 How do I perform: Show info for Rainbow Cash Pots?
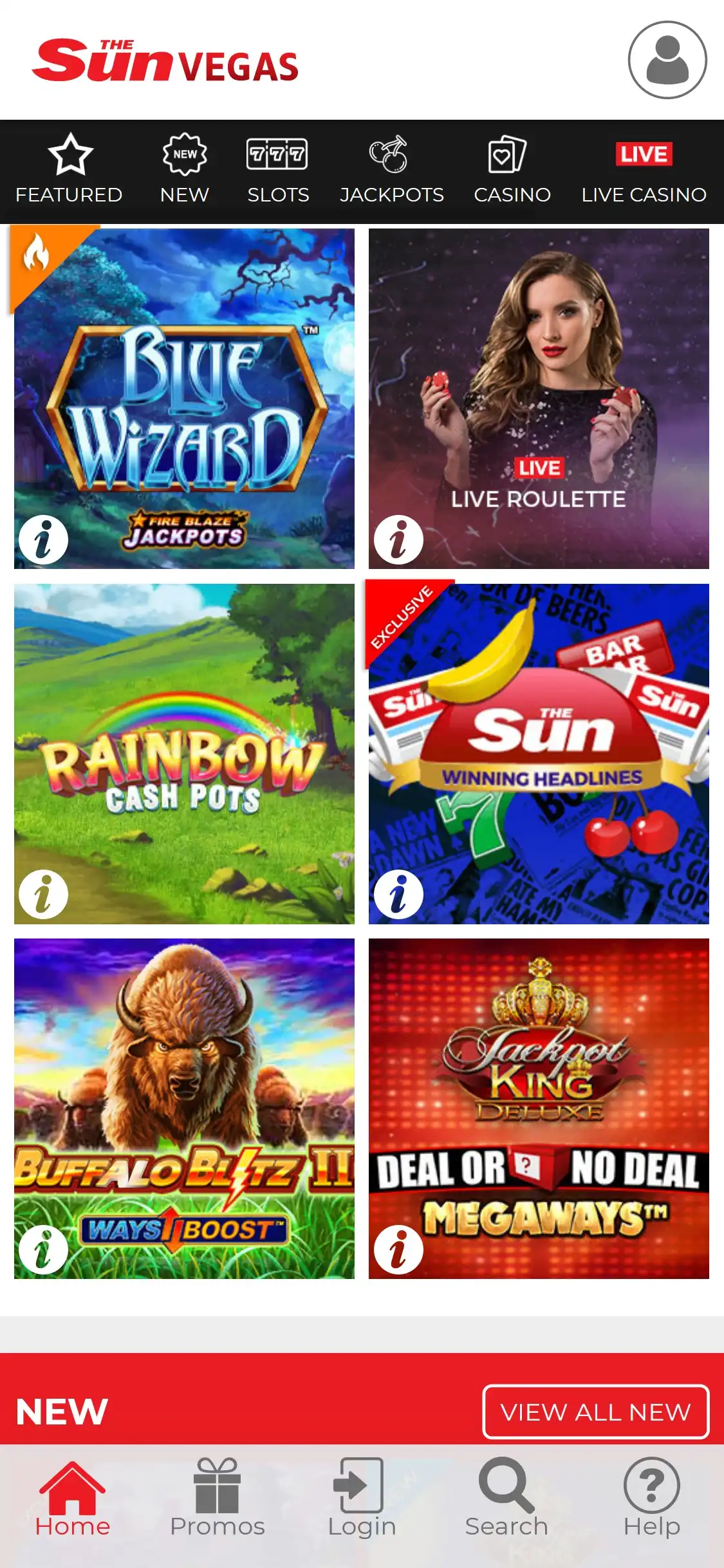43,894
